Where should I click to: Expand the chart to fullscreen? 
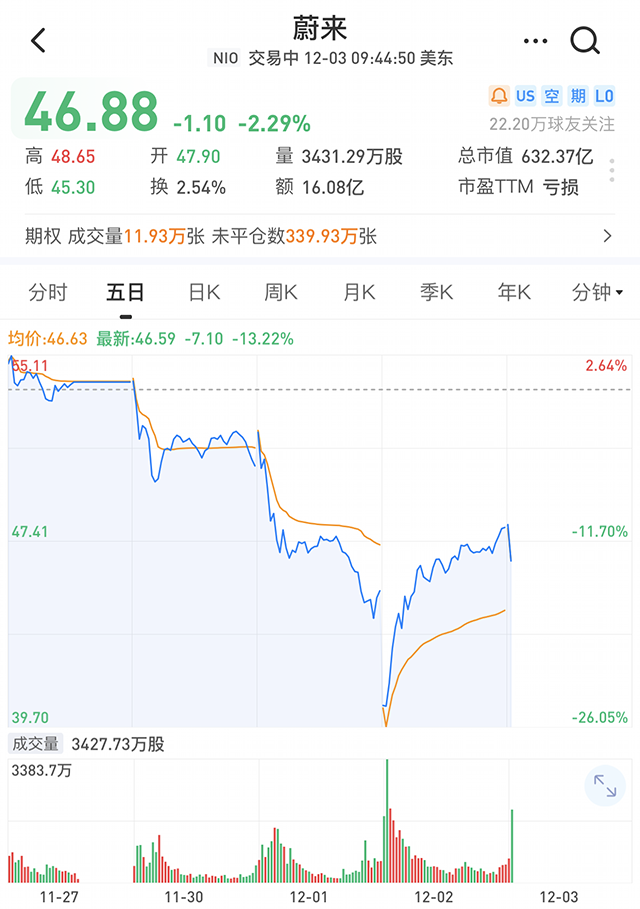pos(604,785)
